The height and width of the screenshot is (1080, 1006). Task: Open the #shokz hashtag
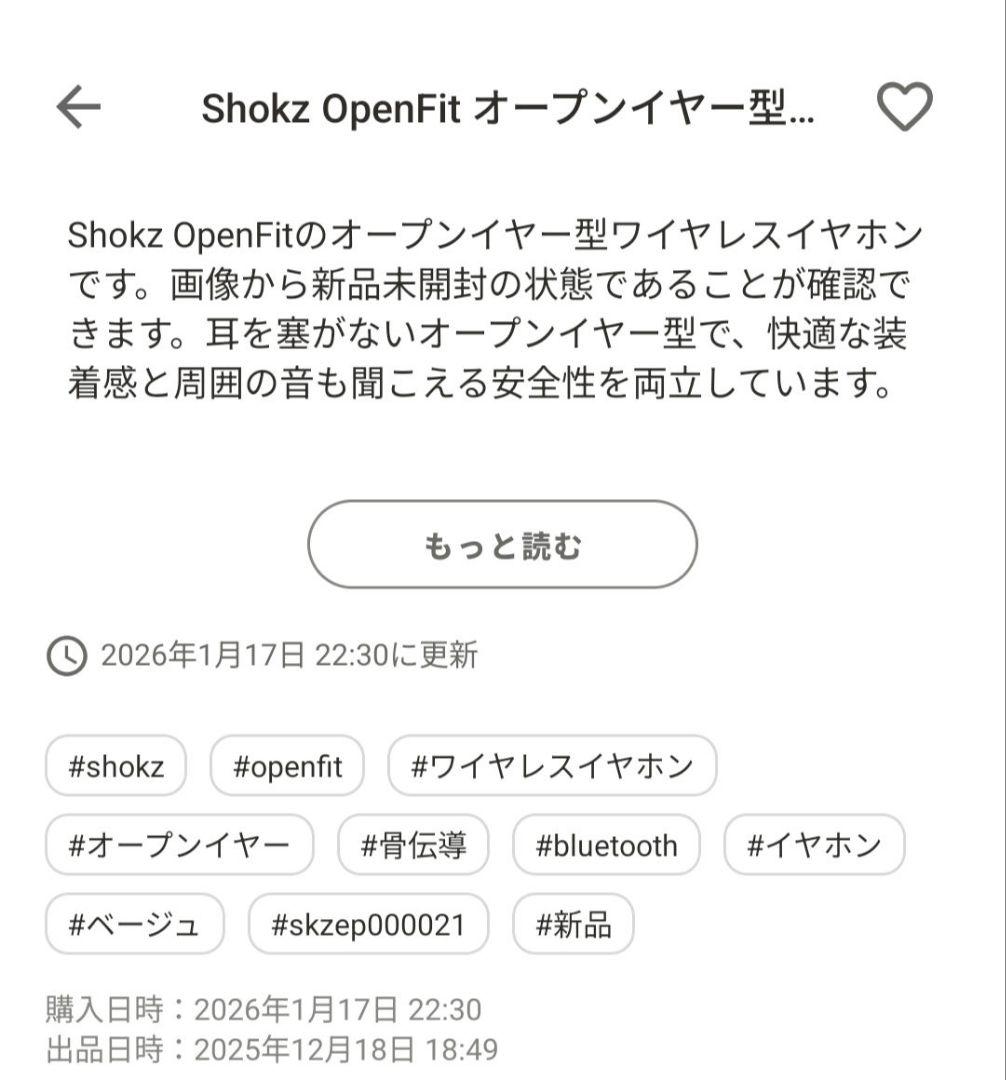(x=115, y=766)
